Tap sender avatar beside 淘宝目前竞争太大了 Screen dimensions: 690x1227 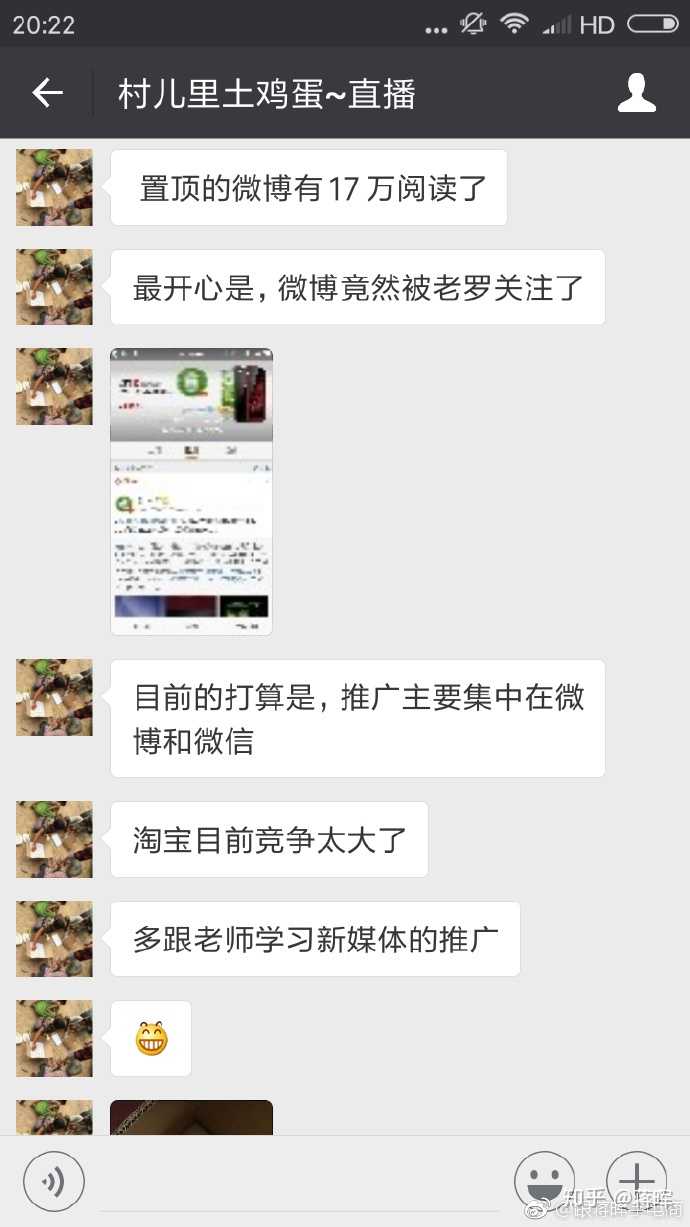(x=54, y=839)
